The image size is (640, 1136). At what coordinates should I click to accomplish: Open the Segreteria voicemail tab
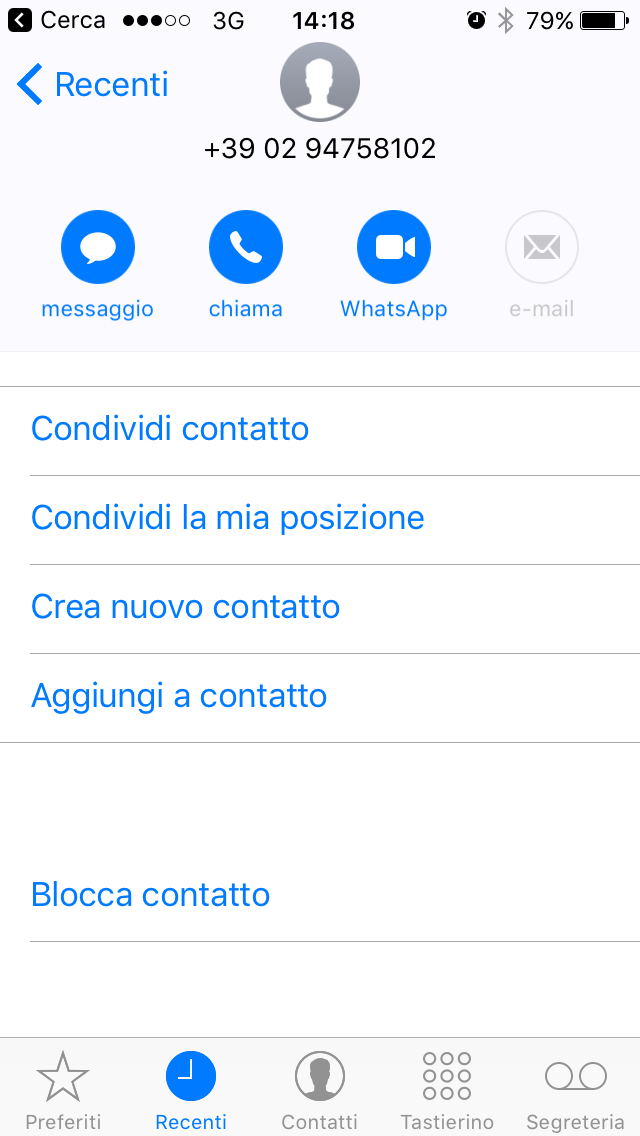coord(575,1090)
